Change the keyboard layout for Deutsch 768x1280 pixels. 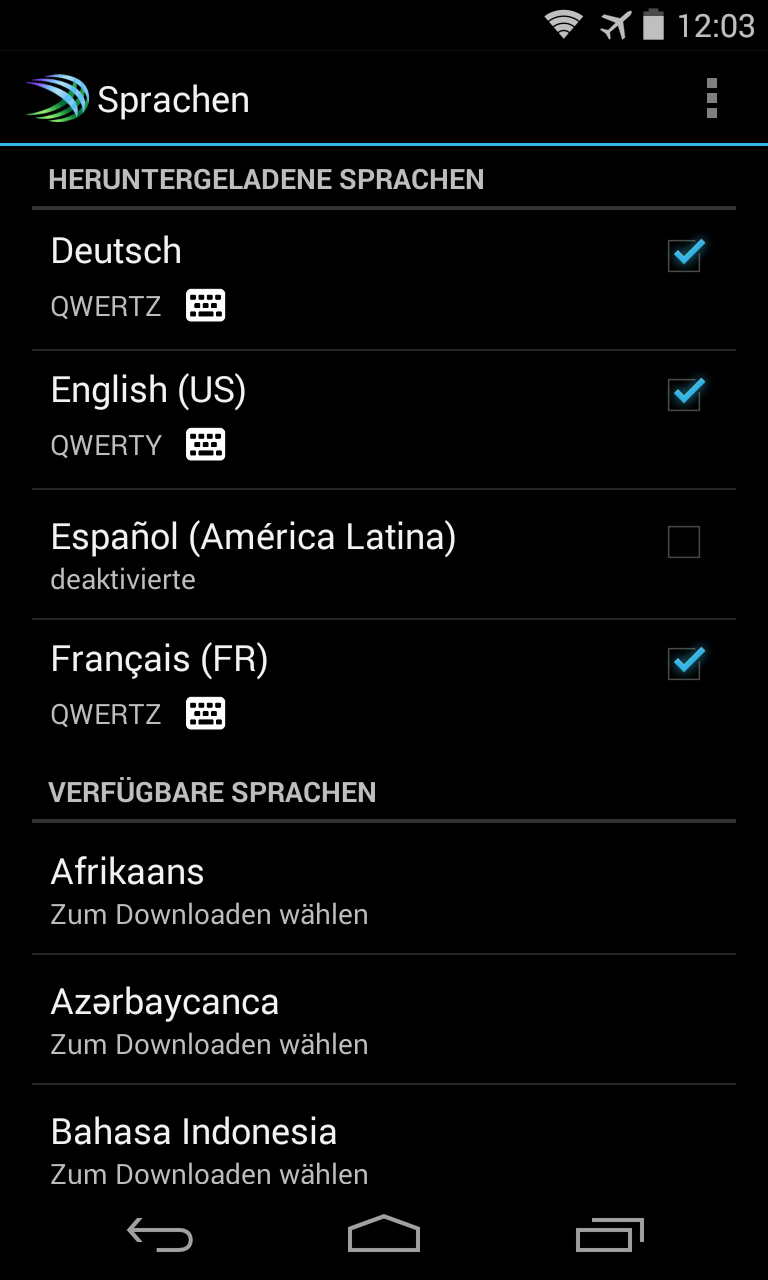click(x=206, y=305)
